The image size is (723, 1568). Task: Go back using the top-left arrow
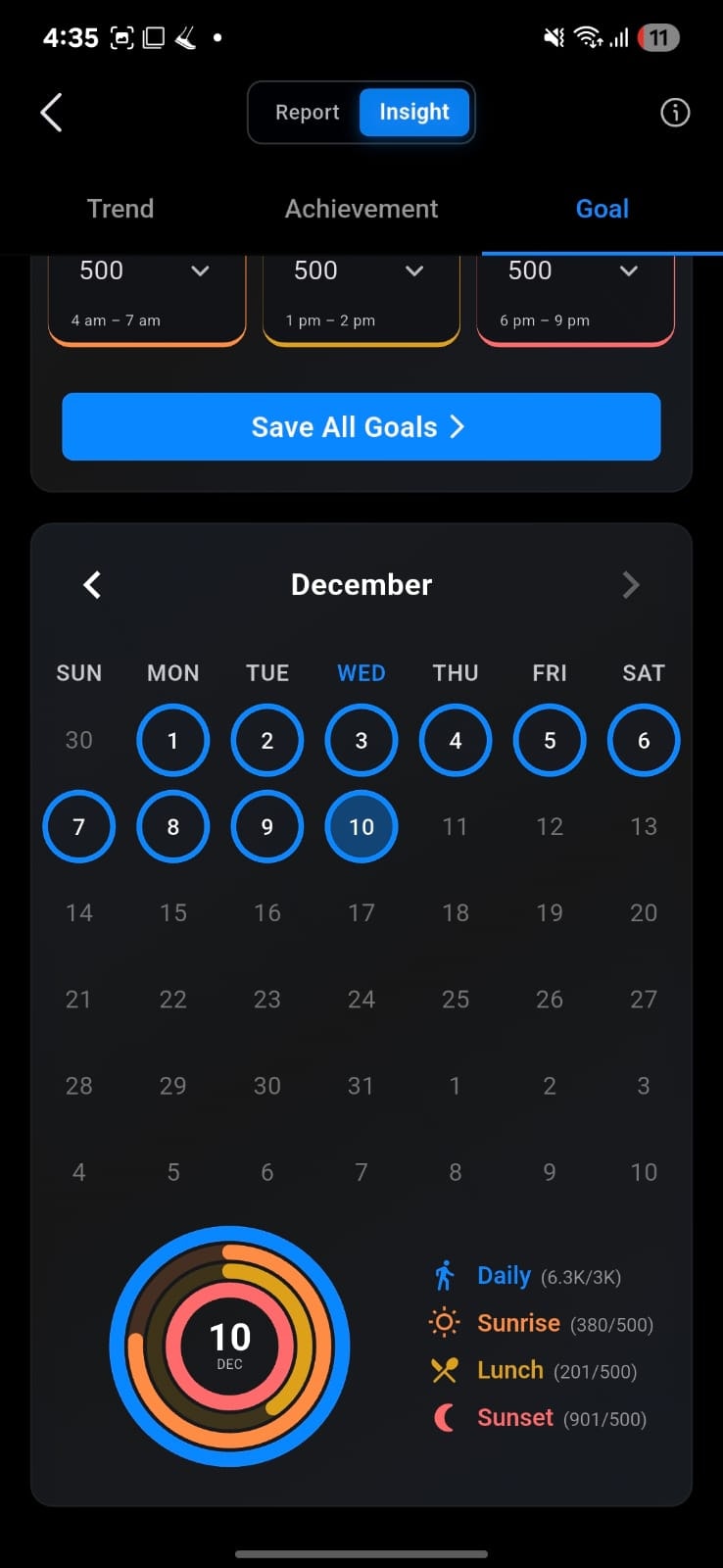tap(52, 113)
